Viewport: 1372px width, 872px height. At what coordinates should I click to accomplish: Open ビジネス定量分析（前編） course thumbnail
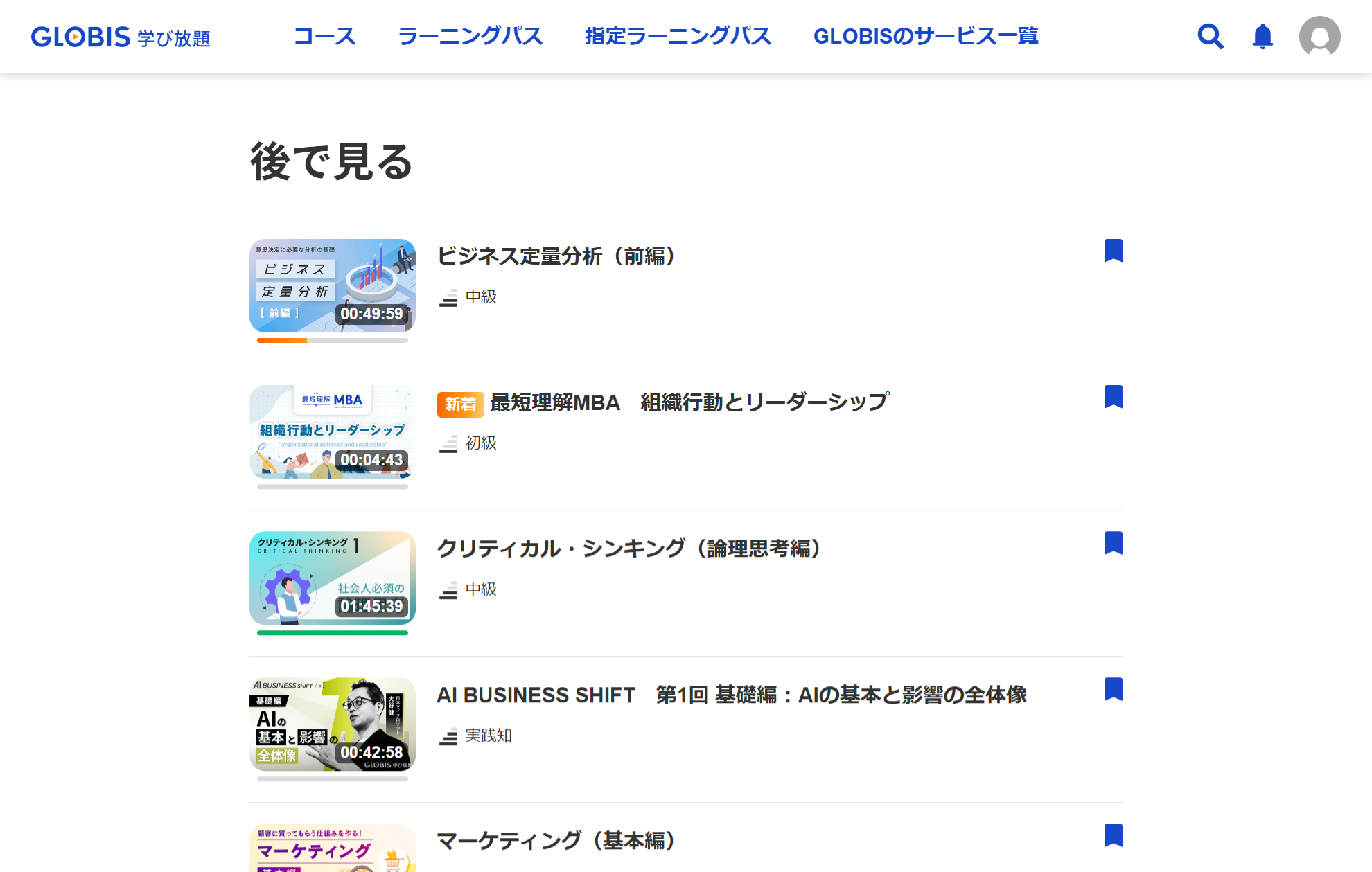pos(332,285)
